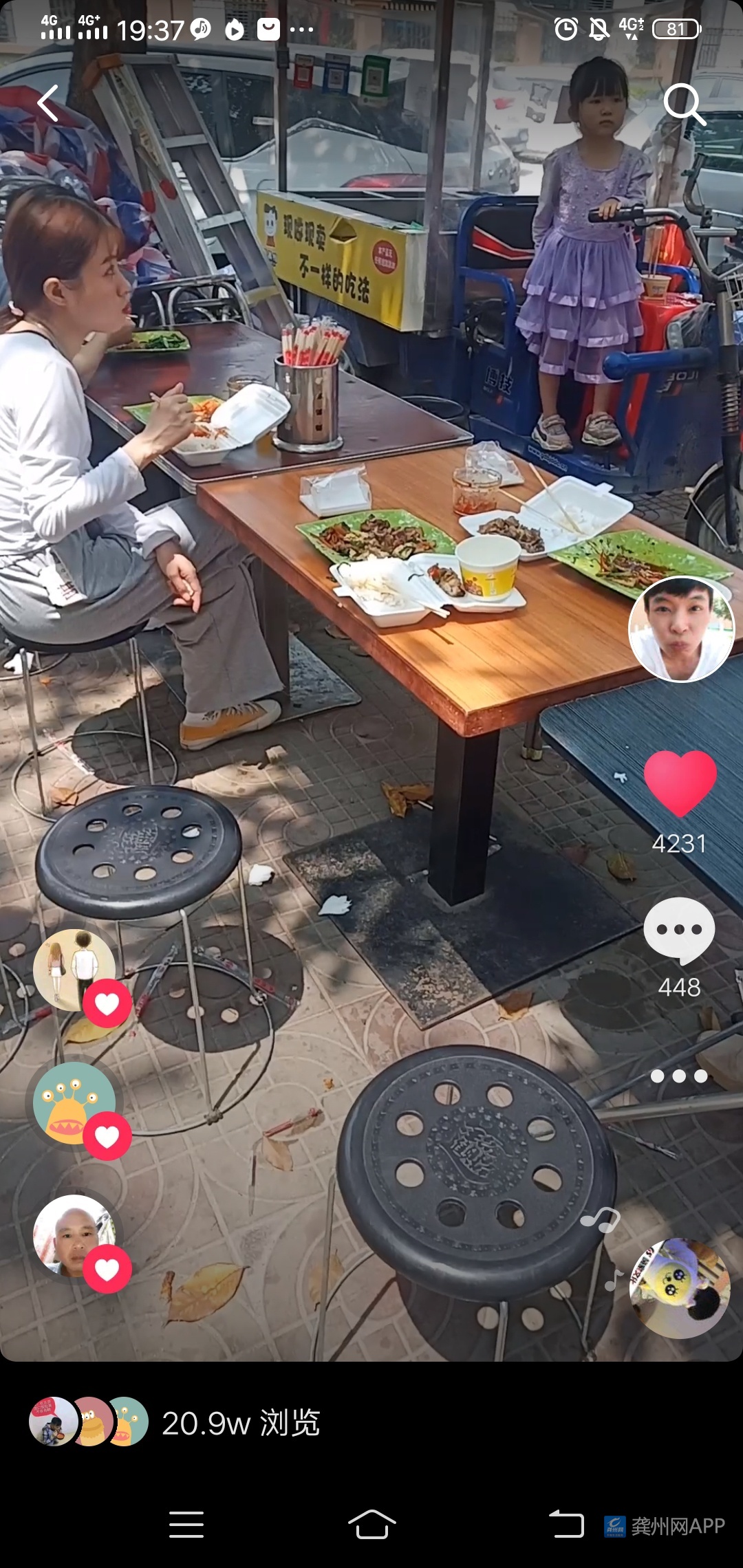Viewport: 743px width, 1568px height.
Task: Open the comments speech bubble
Action: click(679, 930)
